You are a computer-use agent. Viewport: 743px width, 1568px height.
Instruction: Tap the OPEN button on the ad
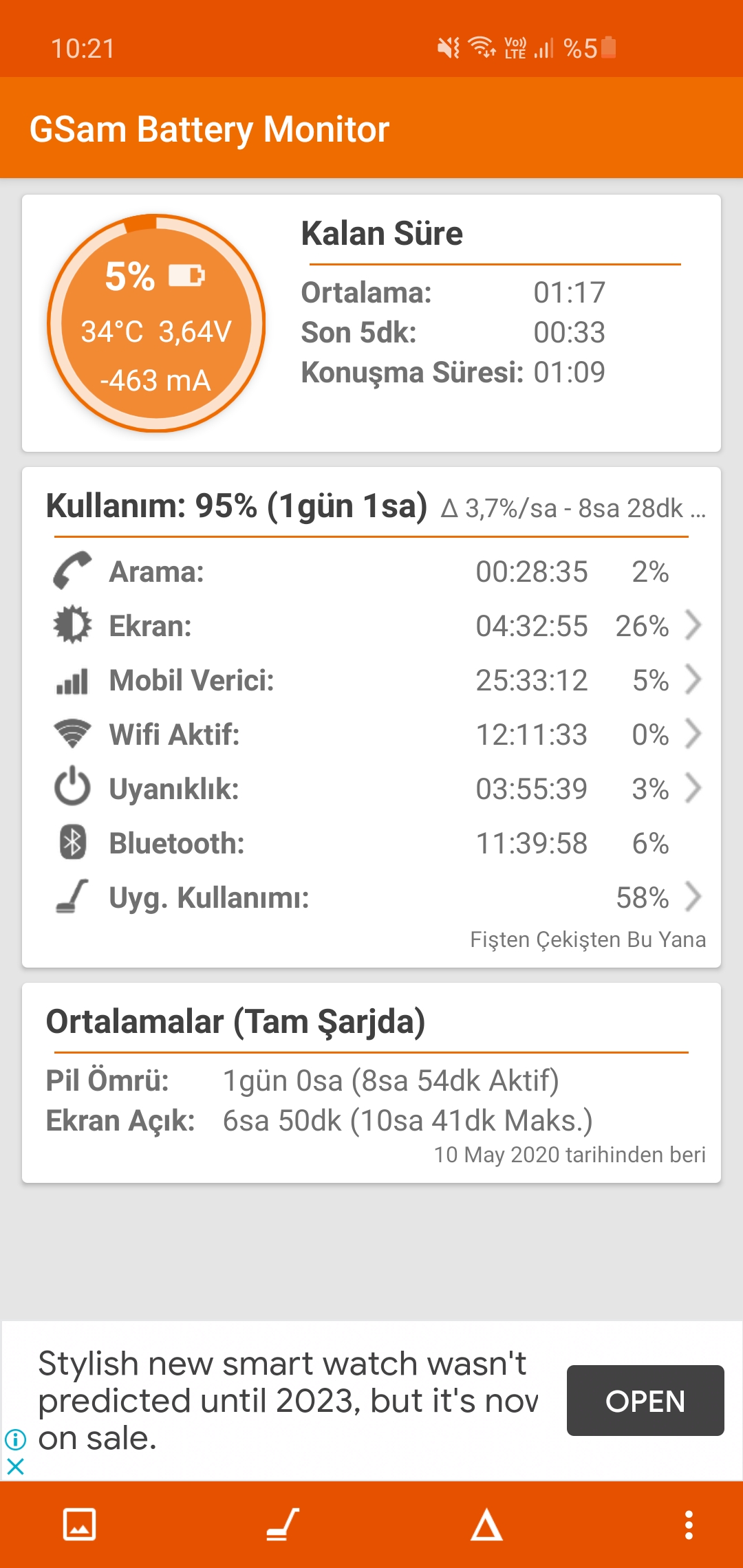tap(645, 1401)
